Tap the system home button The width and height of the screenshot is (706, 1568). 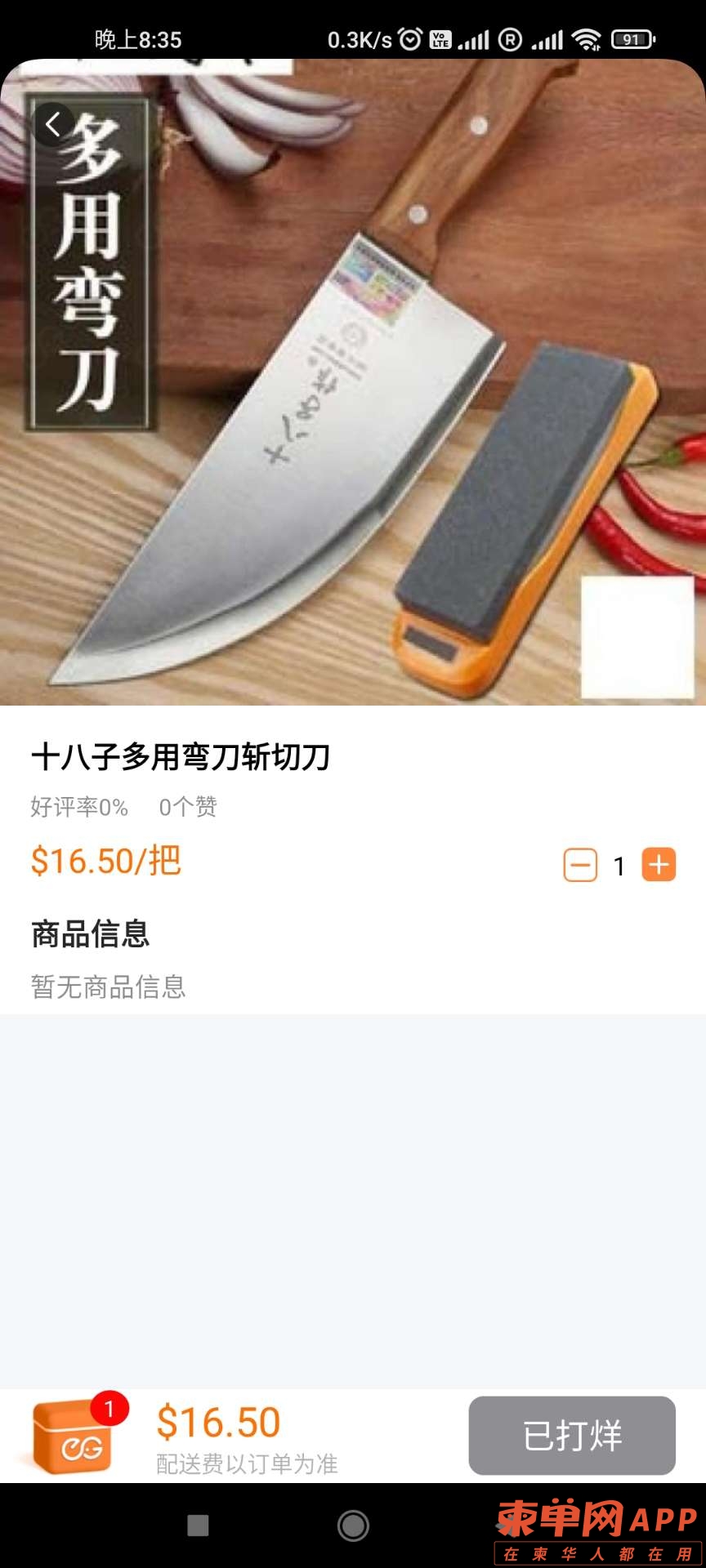353,1525
